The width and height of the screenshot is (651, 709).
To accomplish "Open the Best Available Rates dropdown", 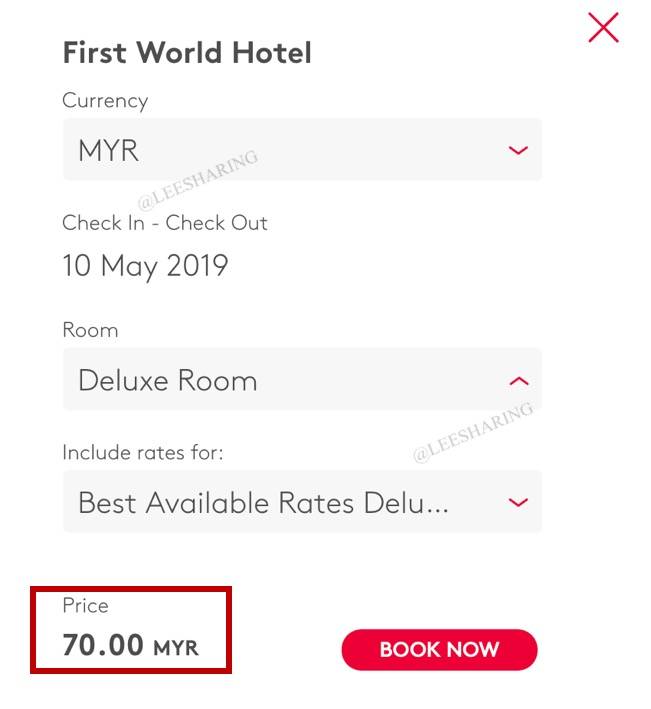I will coord(302,502).
